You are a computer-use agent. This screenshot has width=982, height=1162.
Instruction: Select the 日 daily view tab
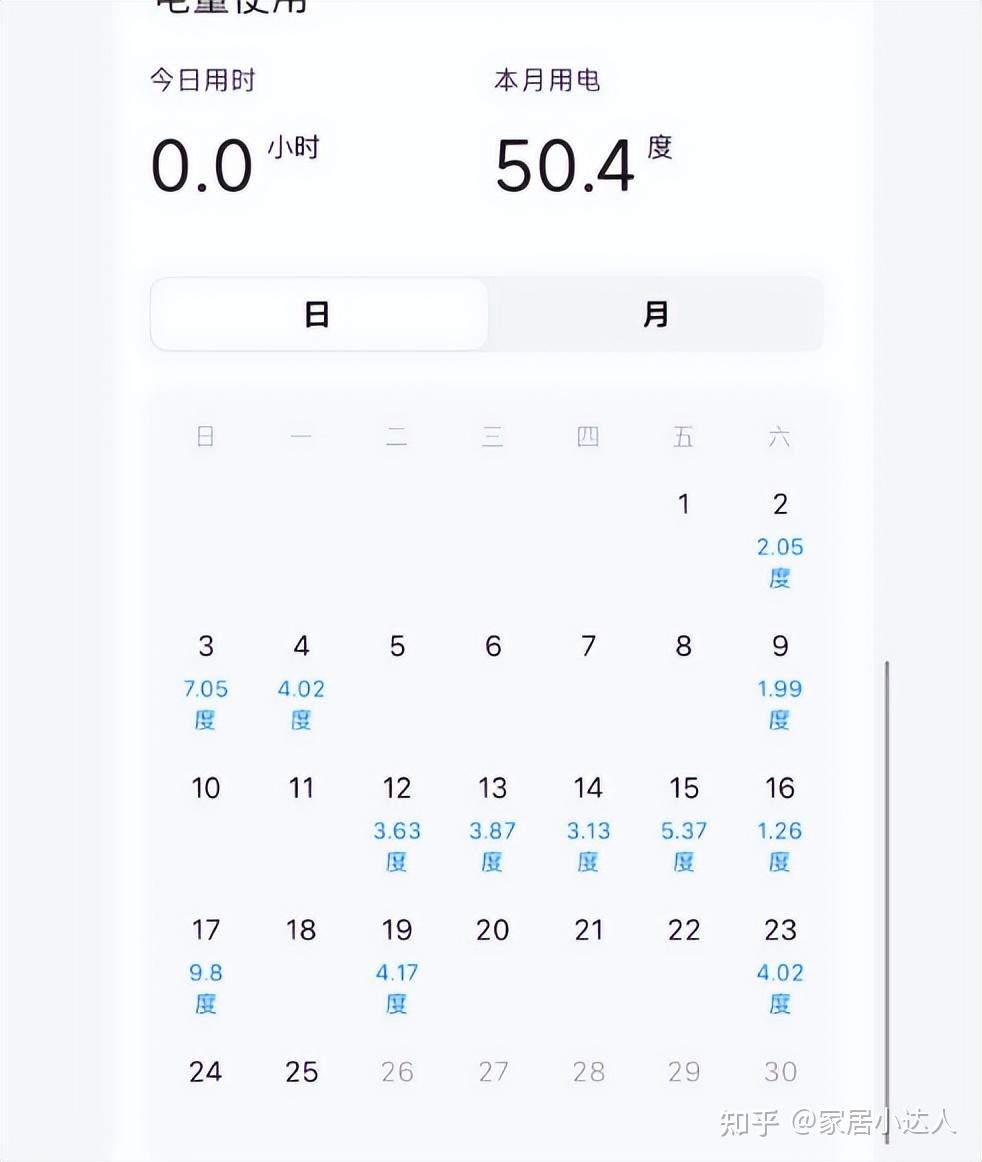(x=319, y=314)
